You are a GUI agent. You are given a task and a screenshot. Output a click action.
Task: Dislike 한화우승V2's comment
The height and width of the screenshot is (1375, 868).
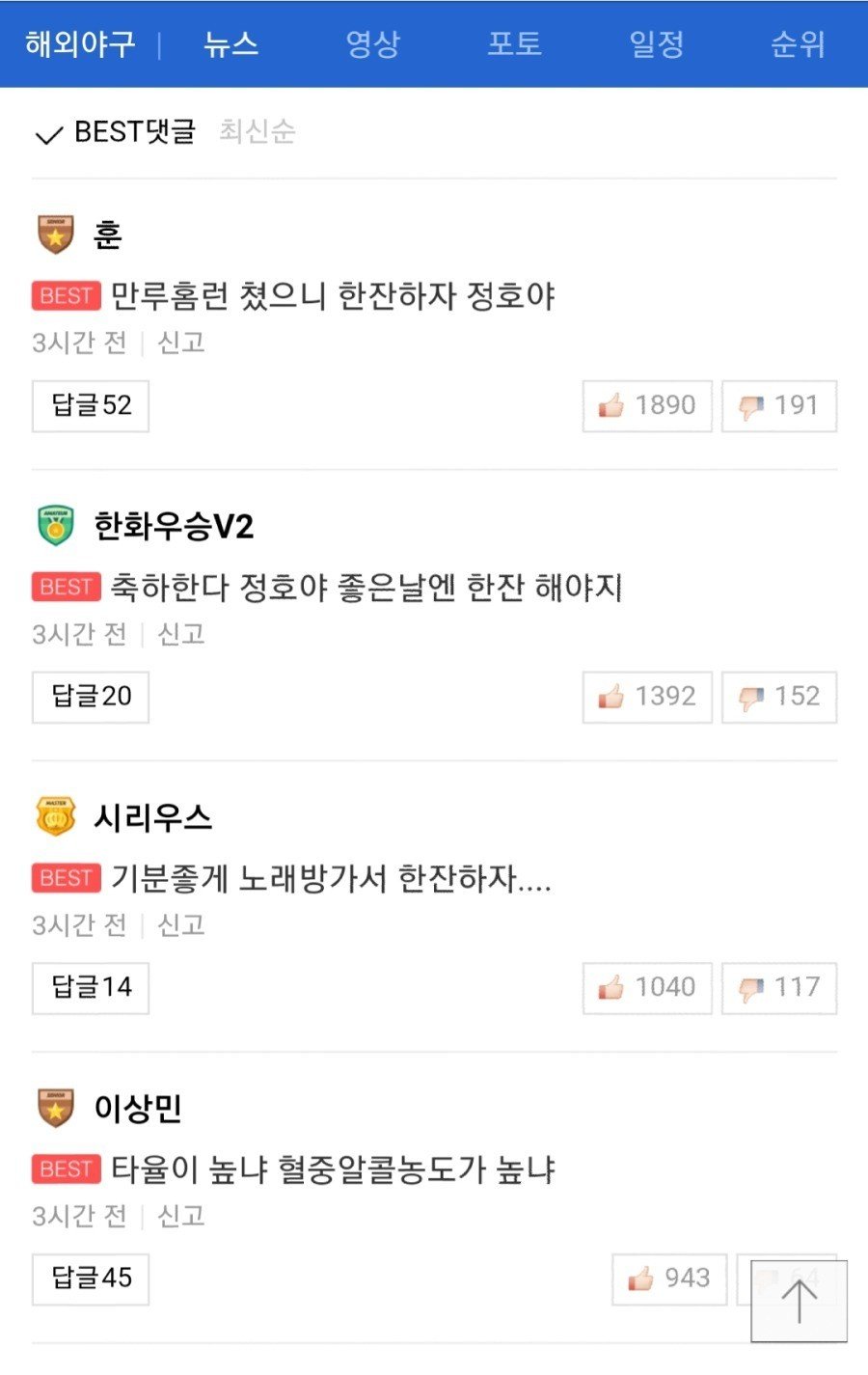779,697
